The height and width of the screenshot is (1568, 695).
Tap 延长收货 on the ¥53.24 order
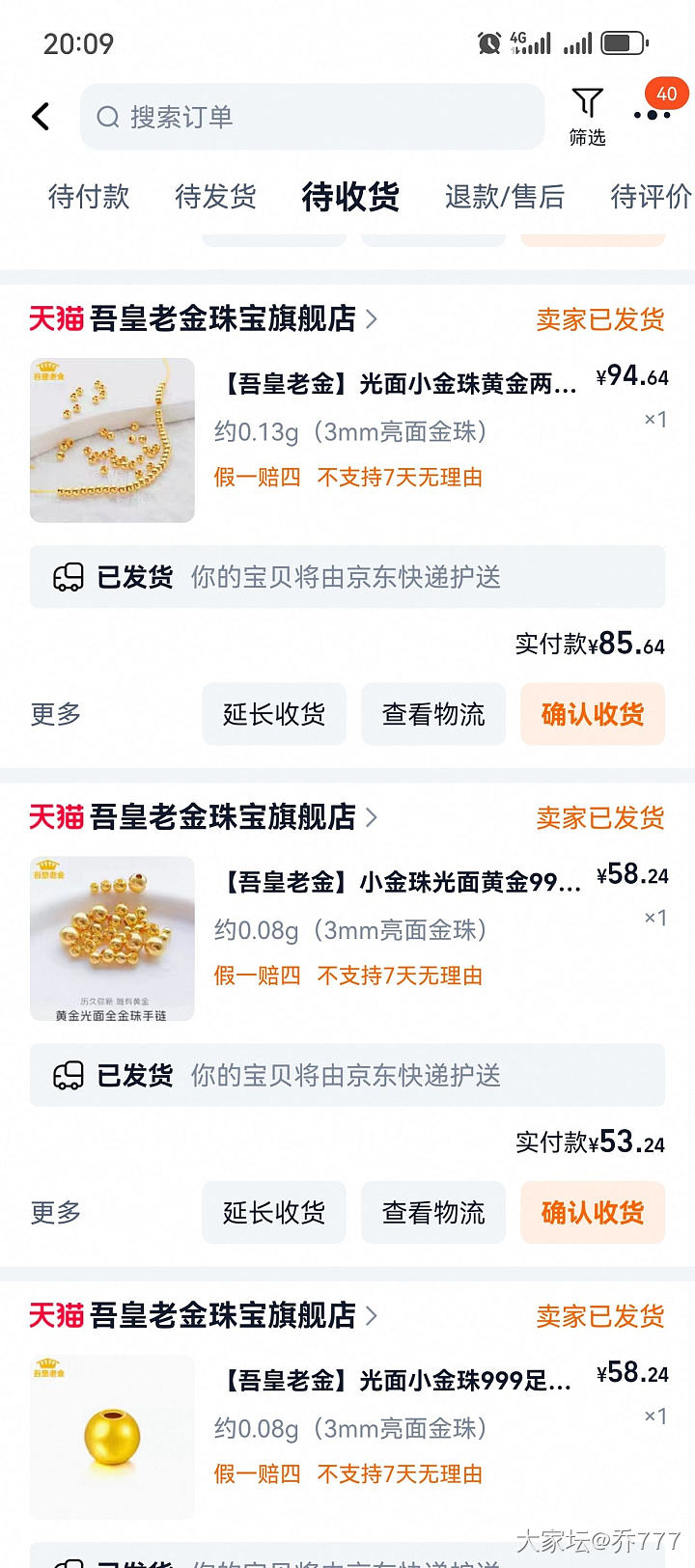274,1212
